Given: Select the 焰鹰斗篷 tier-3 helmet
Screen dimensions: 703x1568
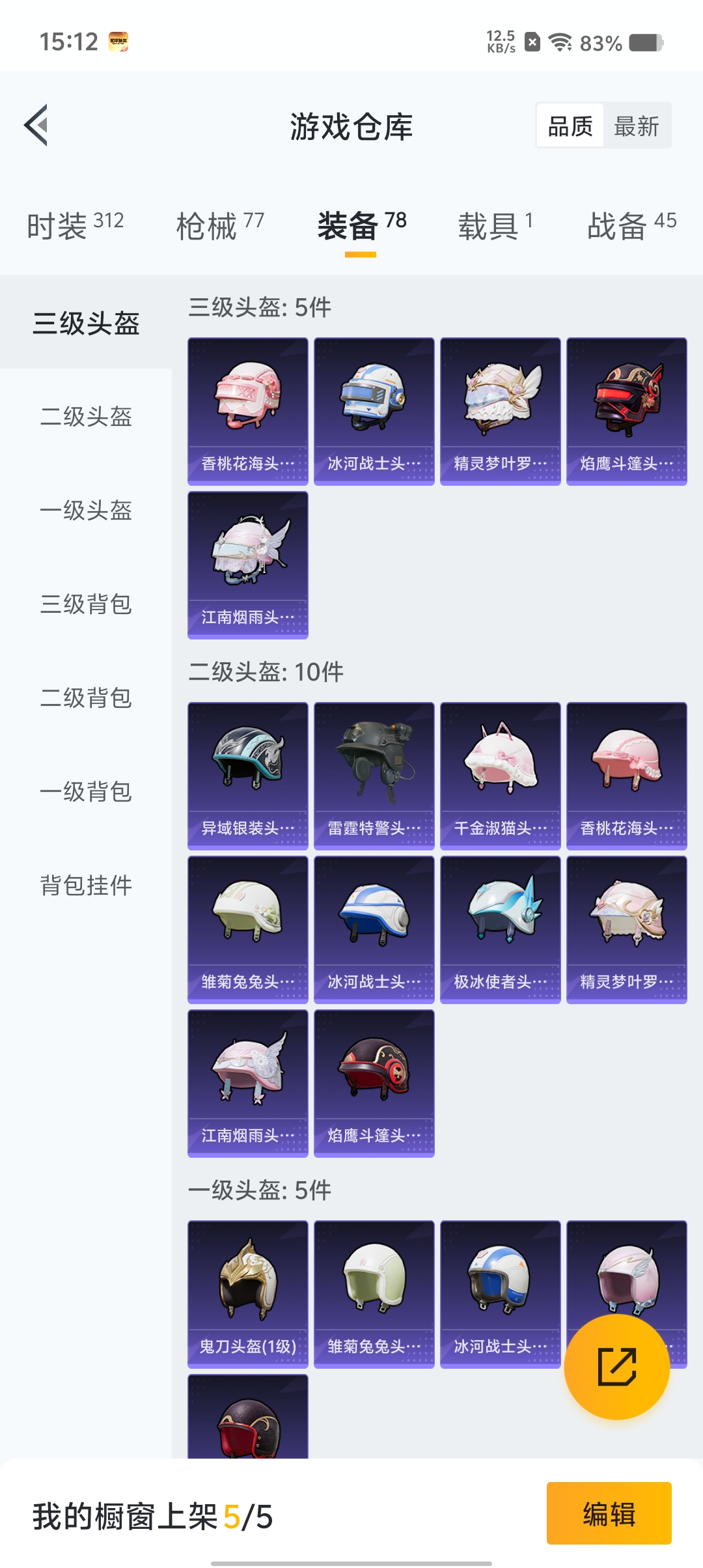Looking at the screenshot, I should point(626,410).
